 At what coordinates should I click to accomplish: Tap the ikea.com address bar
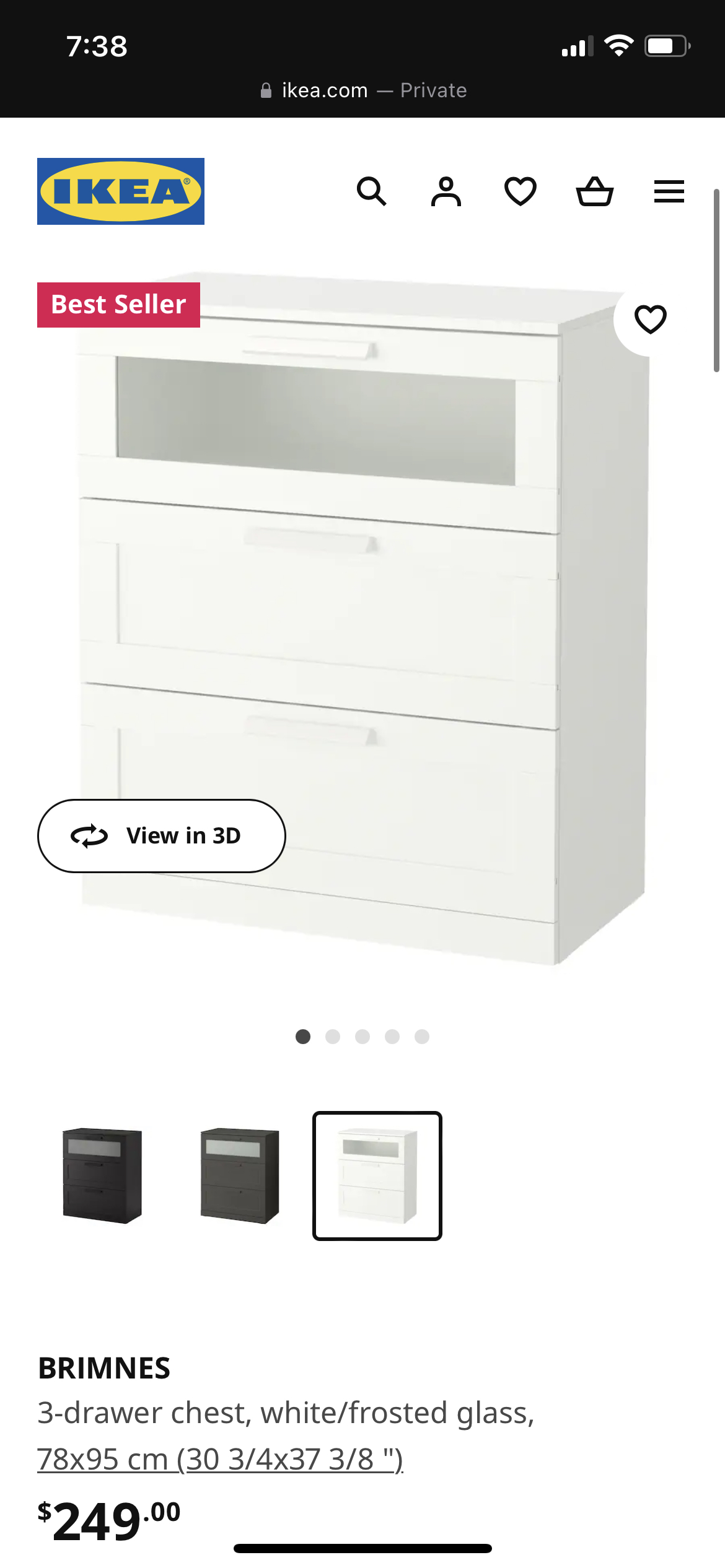click(x=362, y=90)
